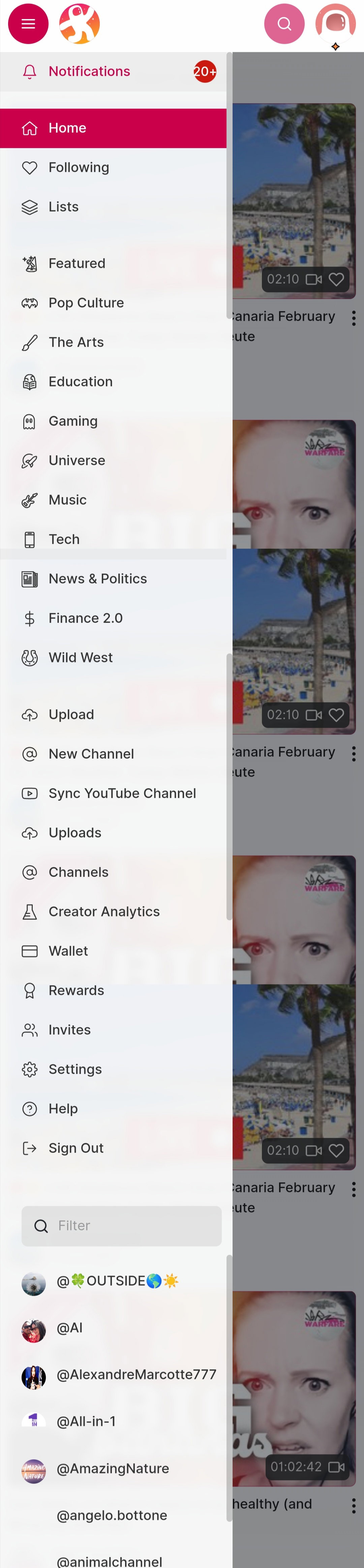364x1568 pixels.
Task: Select the Gaming category
Action: coord(113,421)
